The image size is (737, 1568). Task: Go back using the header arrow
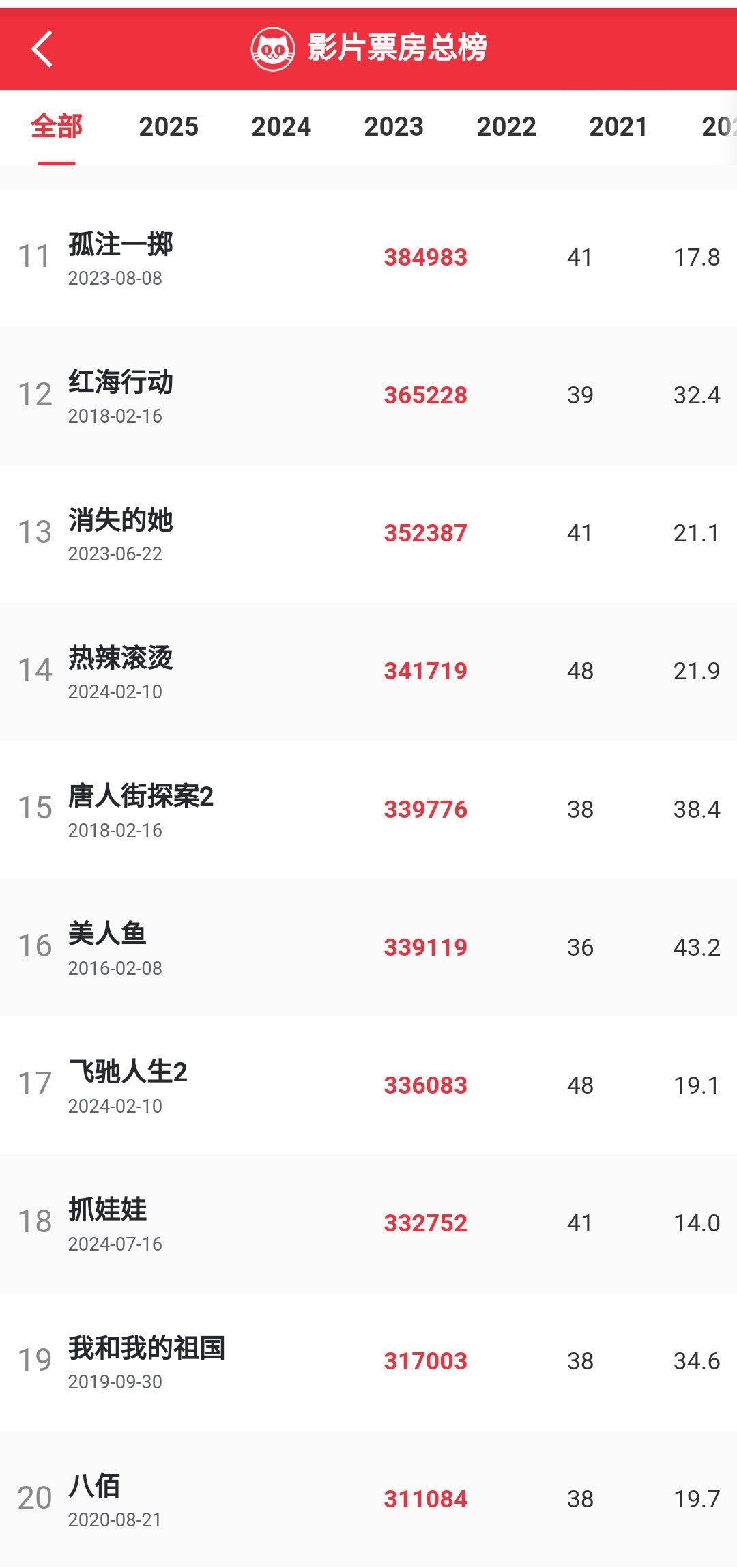42,49
